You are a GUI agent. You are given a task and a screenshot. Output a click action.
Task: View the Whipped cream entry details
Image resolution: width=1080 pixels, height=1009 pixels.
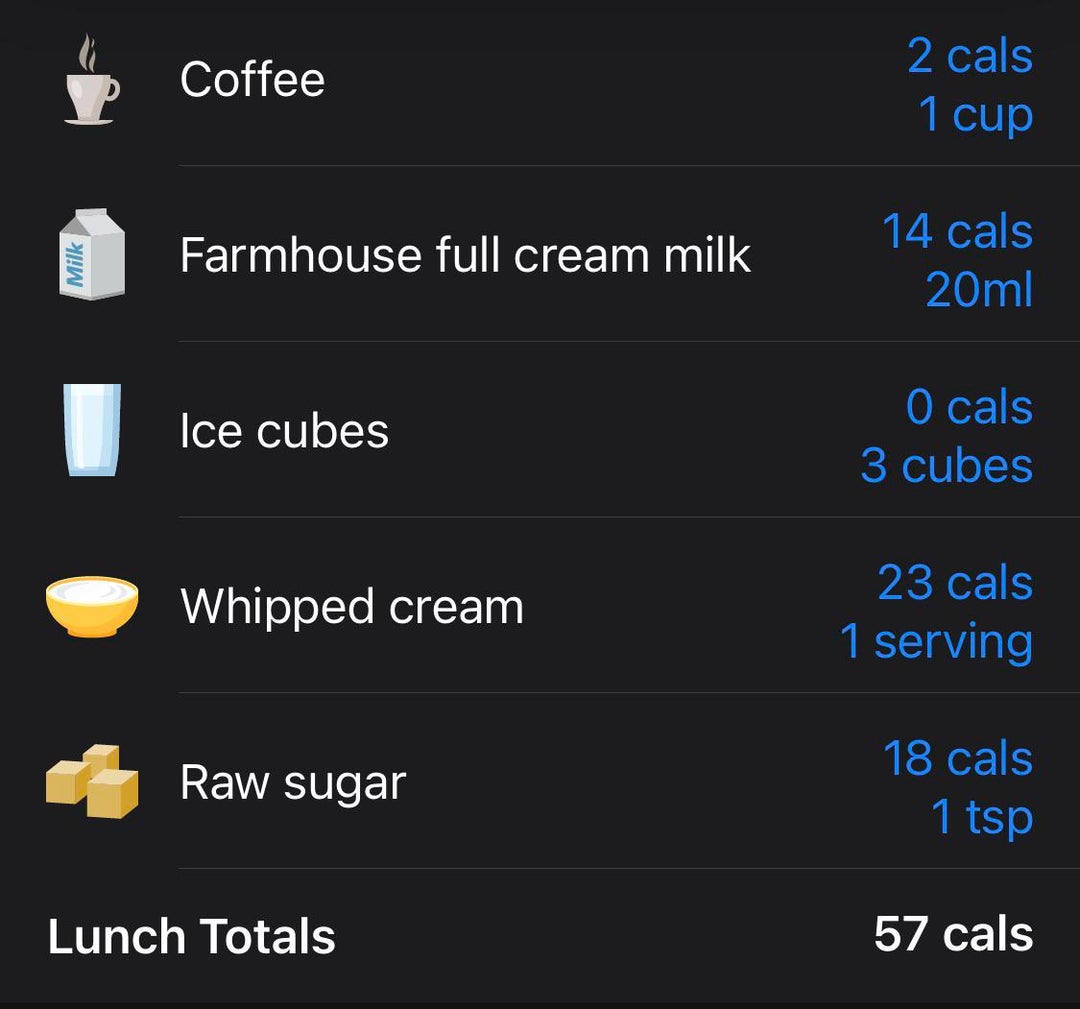[x=351, y=607]
